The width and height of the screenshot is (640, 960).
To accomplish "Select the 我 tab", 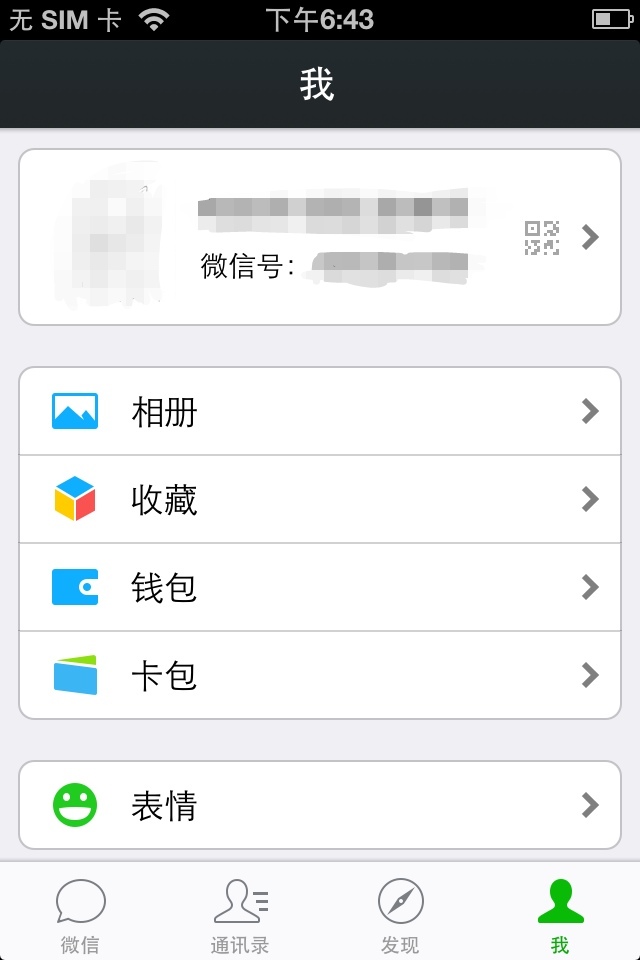I will pos(560,915).
